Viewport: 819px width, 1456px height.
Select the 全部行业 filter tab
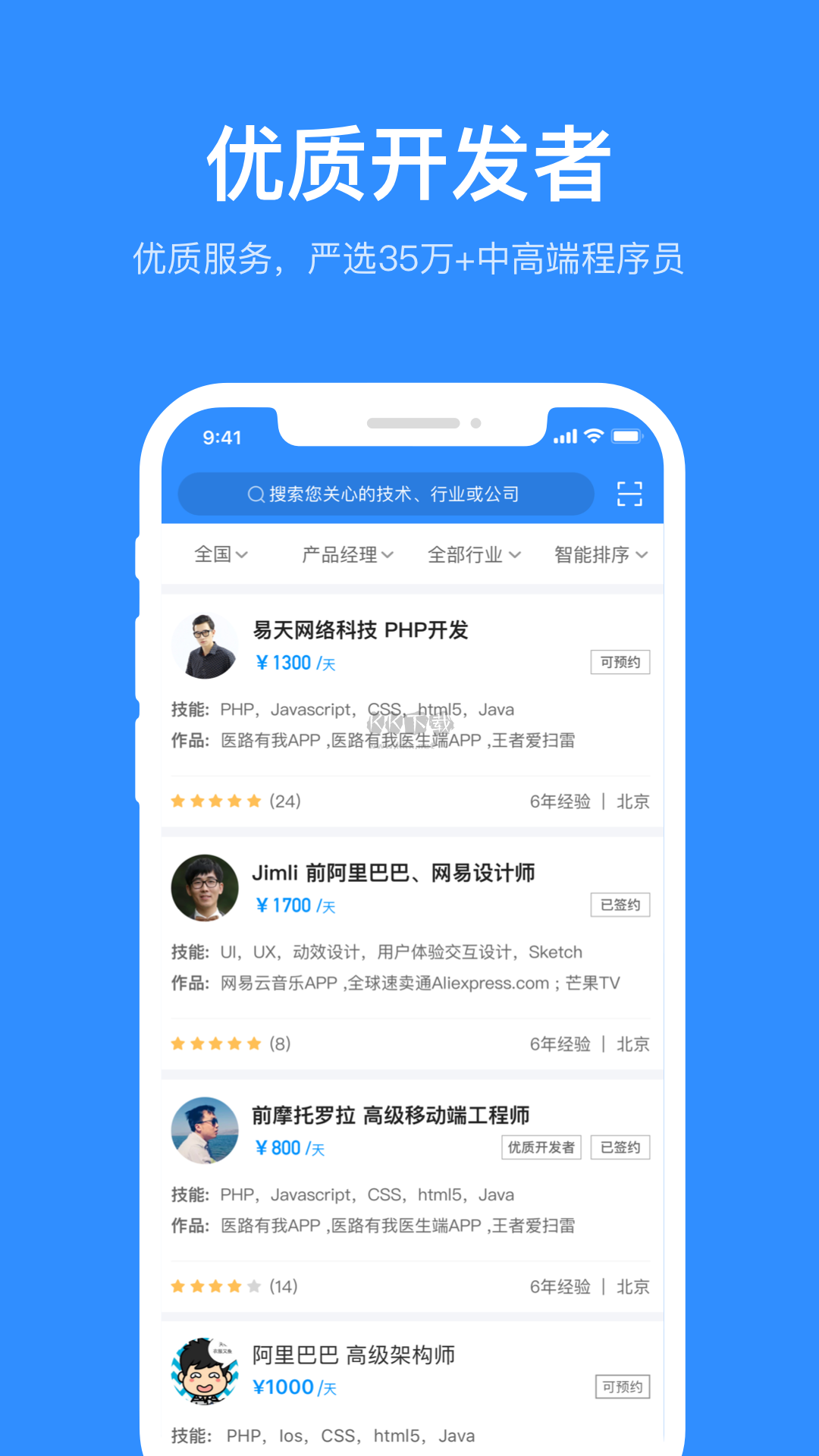coord(473,554)
